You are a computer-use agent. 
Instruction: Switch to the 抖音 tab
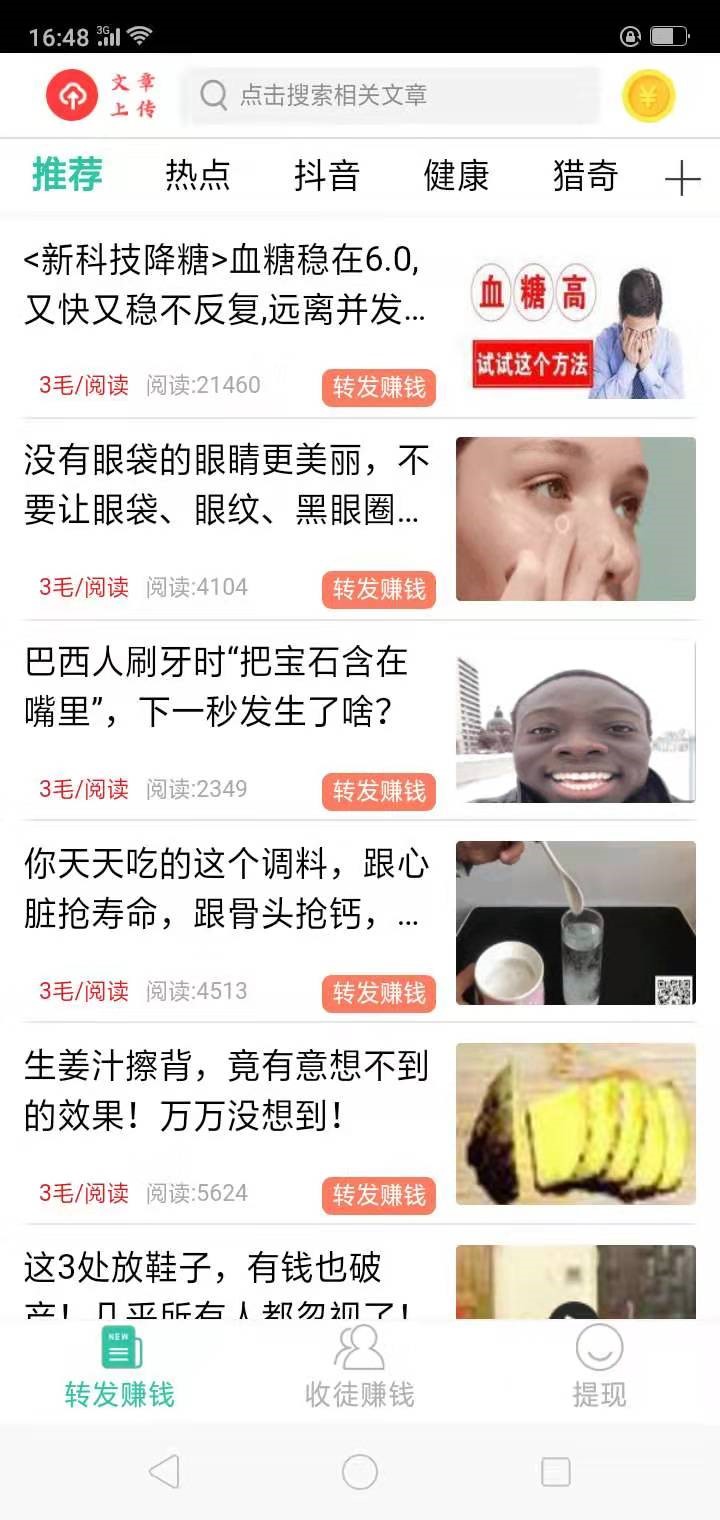(x=326, y=176)
